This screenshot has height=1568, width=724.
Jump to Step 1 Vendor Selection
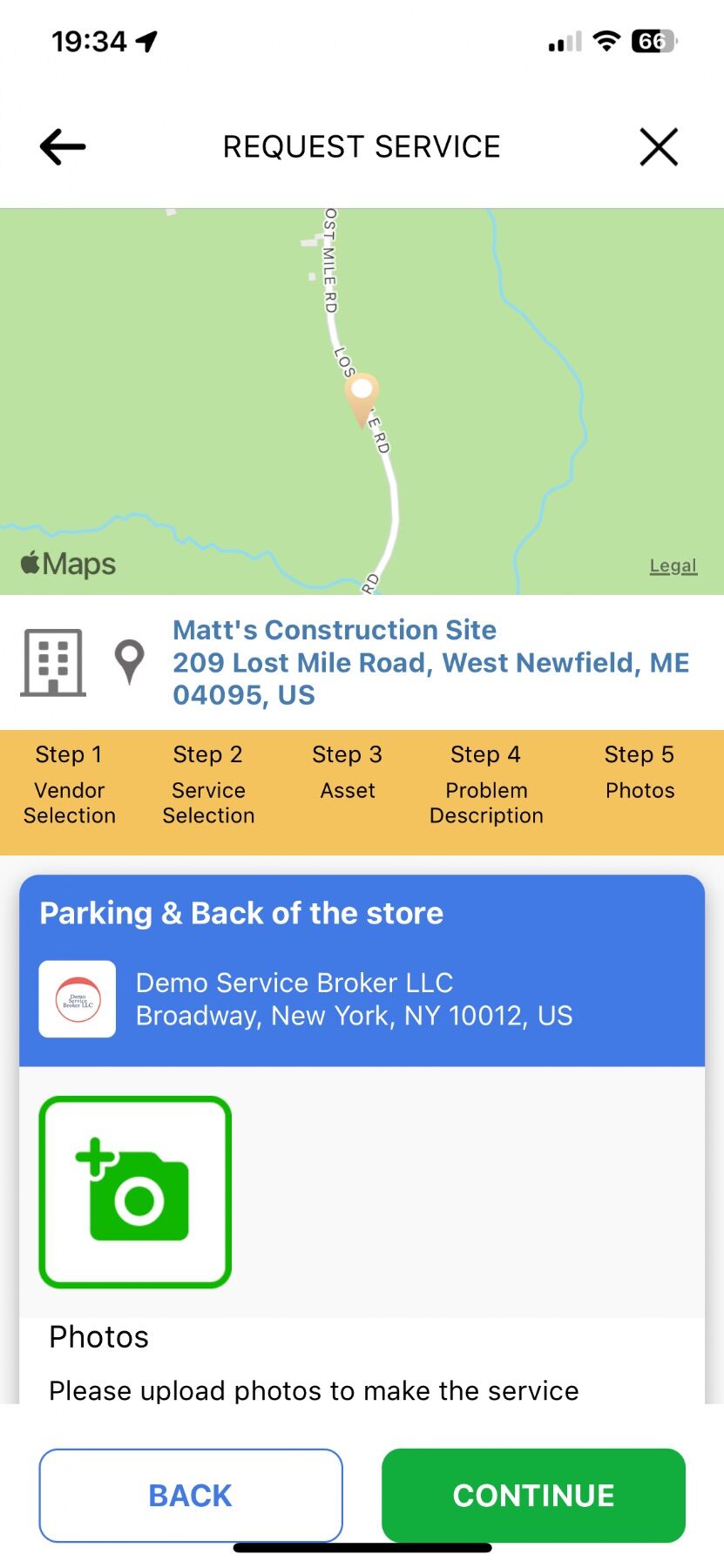coord(70,784)
